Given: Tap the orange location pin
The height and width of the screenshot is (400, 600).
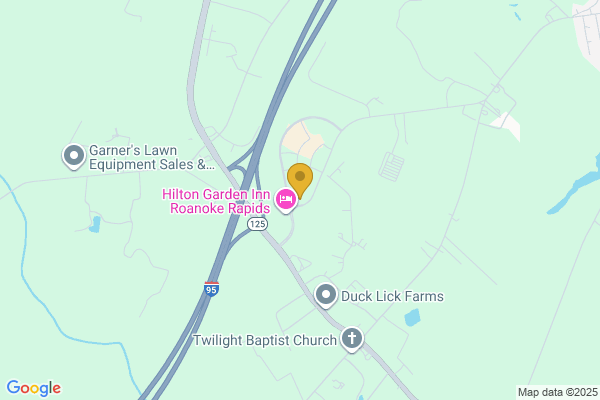Looking at the screenshot, I should tap(299, 180).
